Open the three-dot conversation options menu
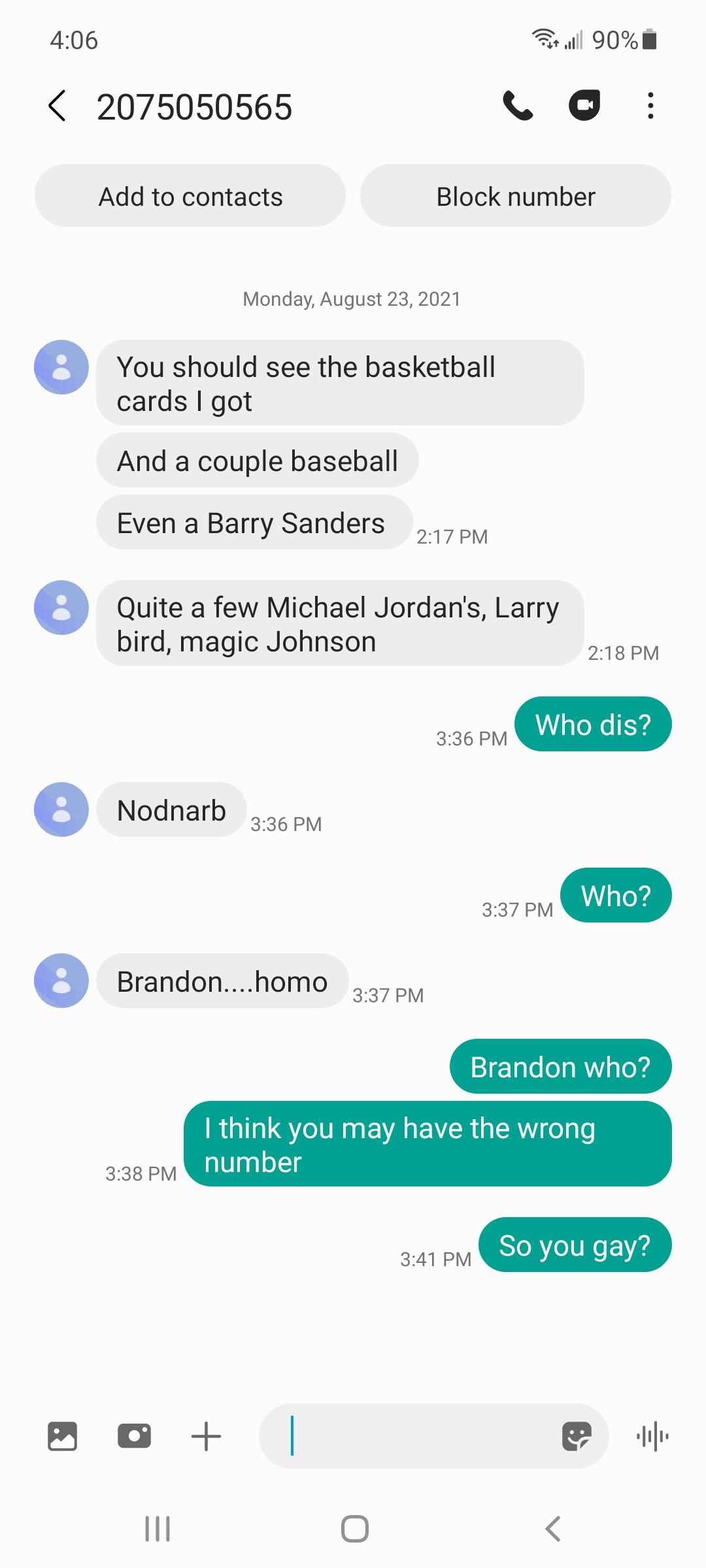This screenshot has width=706, height=1568. (650, 105)
